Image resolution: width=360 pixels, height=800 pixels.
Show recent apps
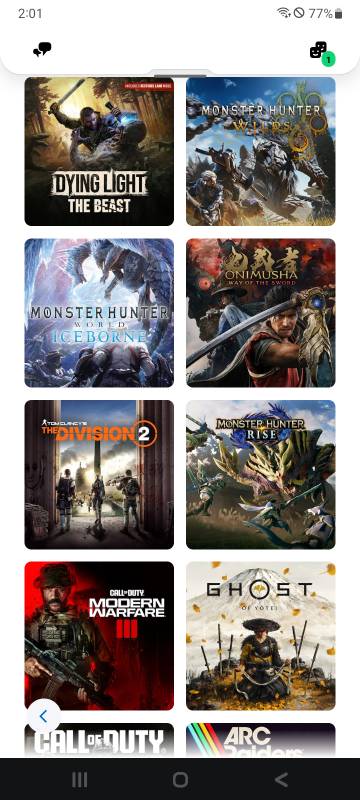click(79, 779)
